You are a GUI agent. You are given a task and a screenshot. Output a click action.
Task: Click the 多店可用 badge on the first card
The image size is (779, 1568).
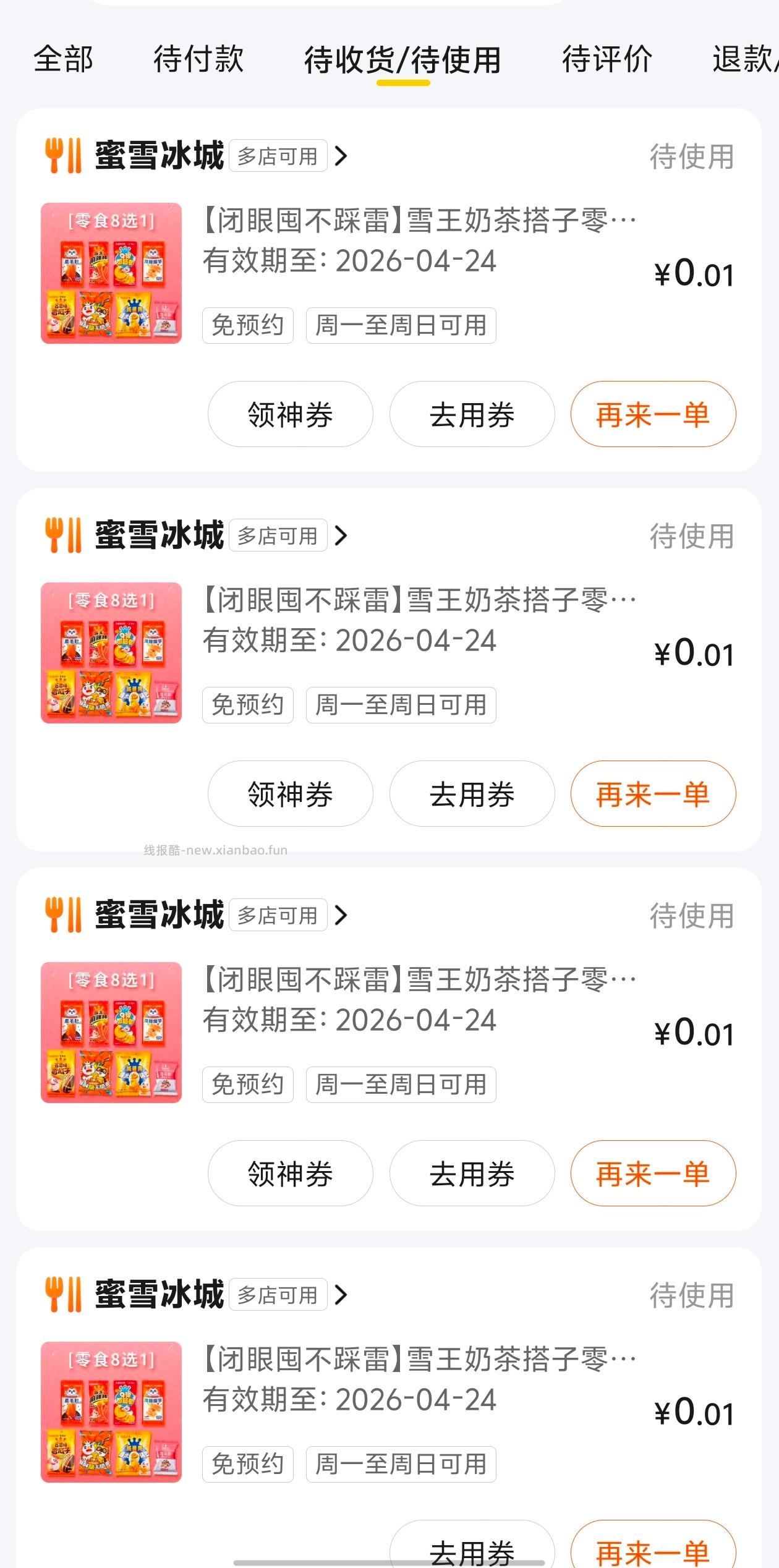coord(278,157)
